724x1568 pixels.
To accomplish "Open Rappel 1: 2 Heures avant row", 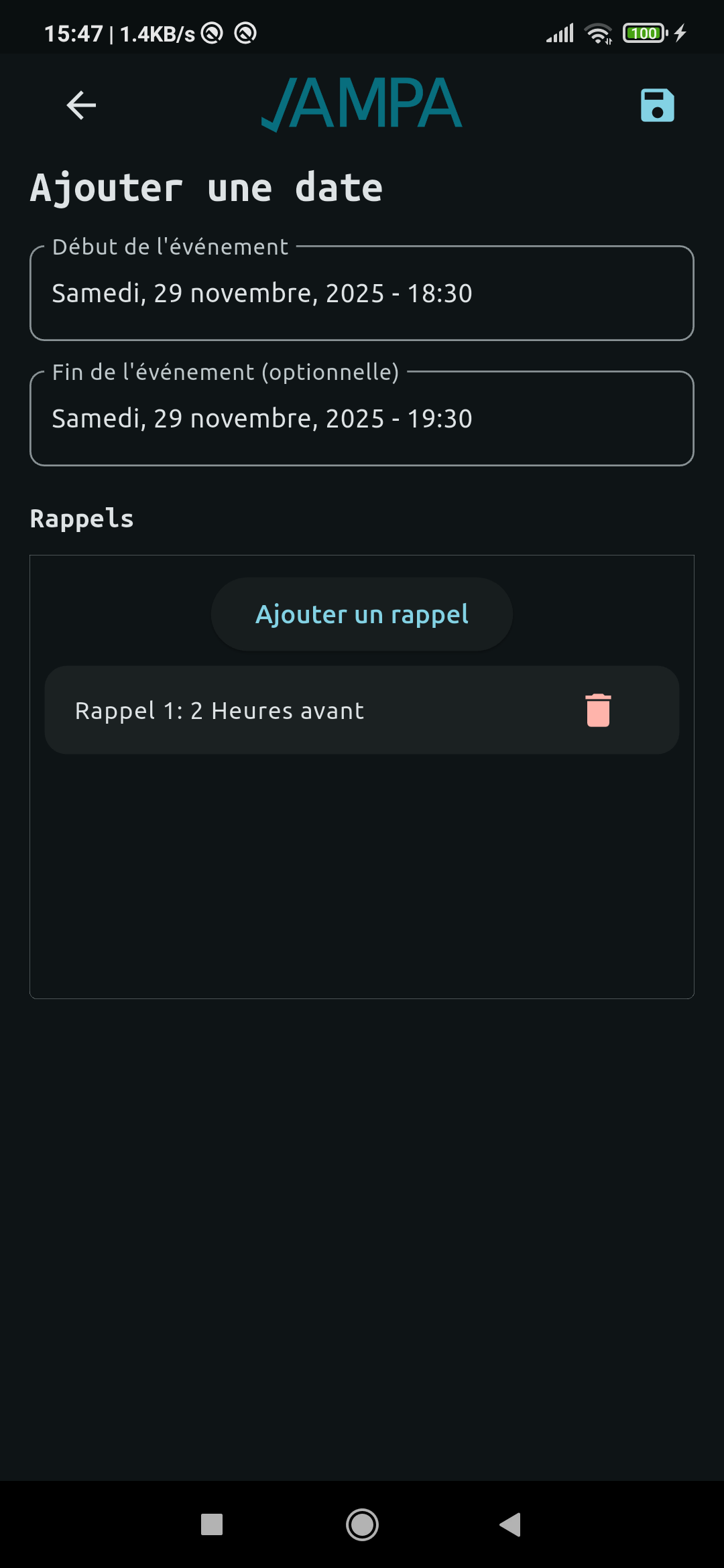I will [268, 710].
